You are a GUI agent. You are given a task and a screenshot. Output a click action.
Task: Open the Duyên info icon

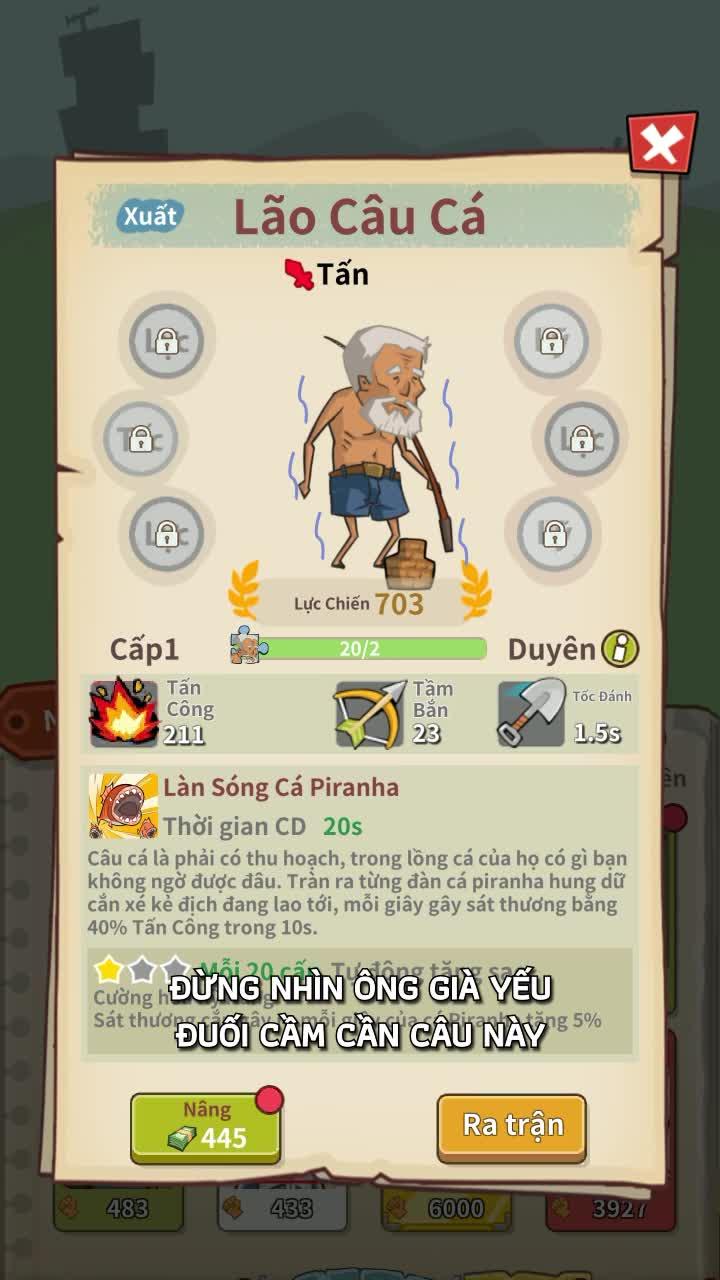pos(620,649)
